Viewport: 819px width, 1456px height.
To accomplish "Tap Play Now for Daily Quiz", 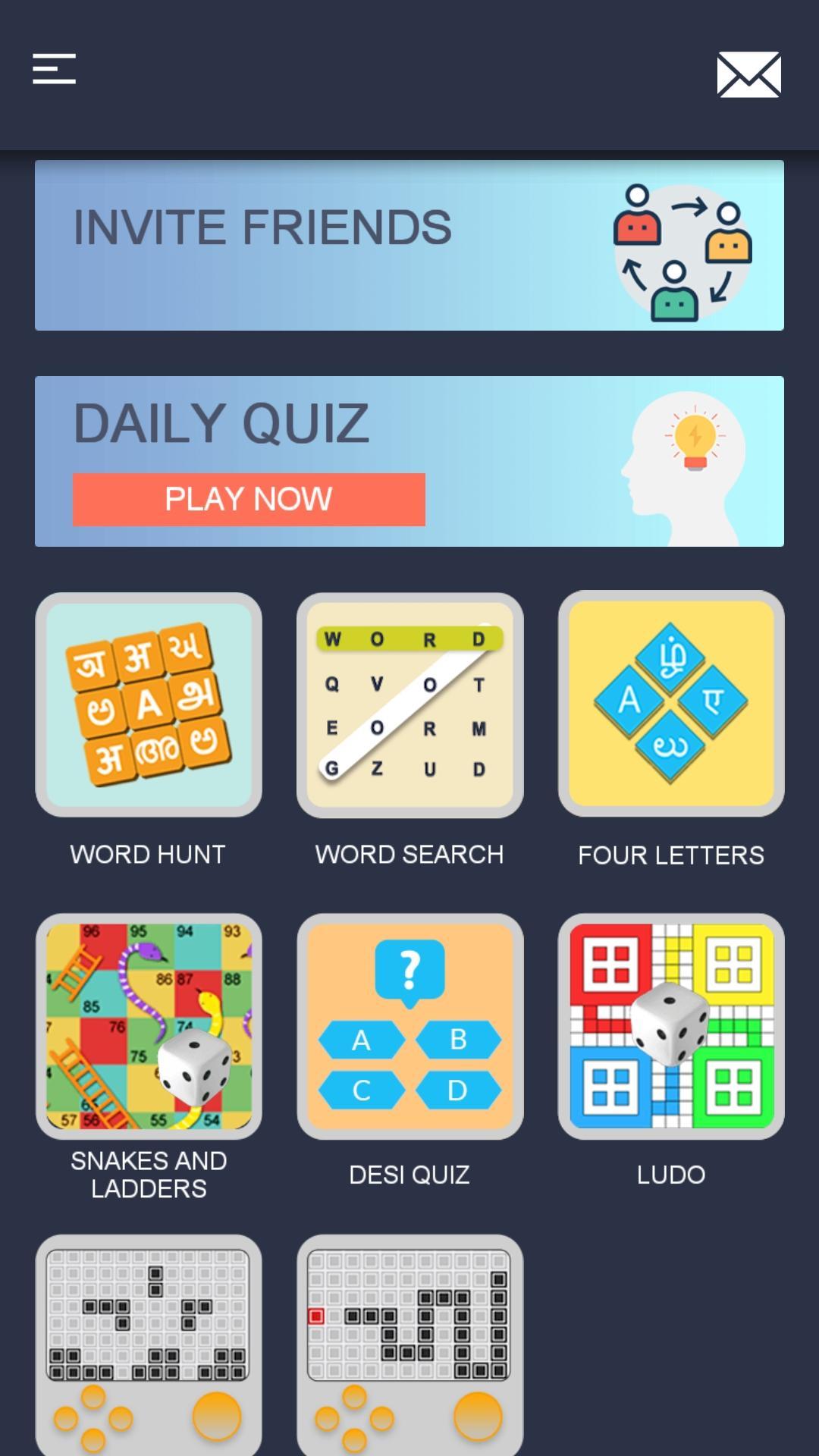I will coord(249,500).
